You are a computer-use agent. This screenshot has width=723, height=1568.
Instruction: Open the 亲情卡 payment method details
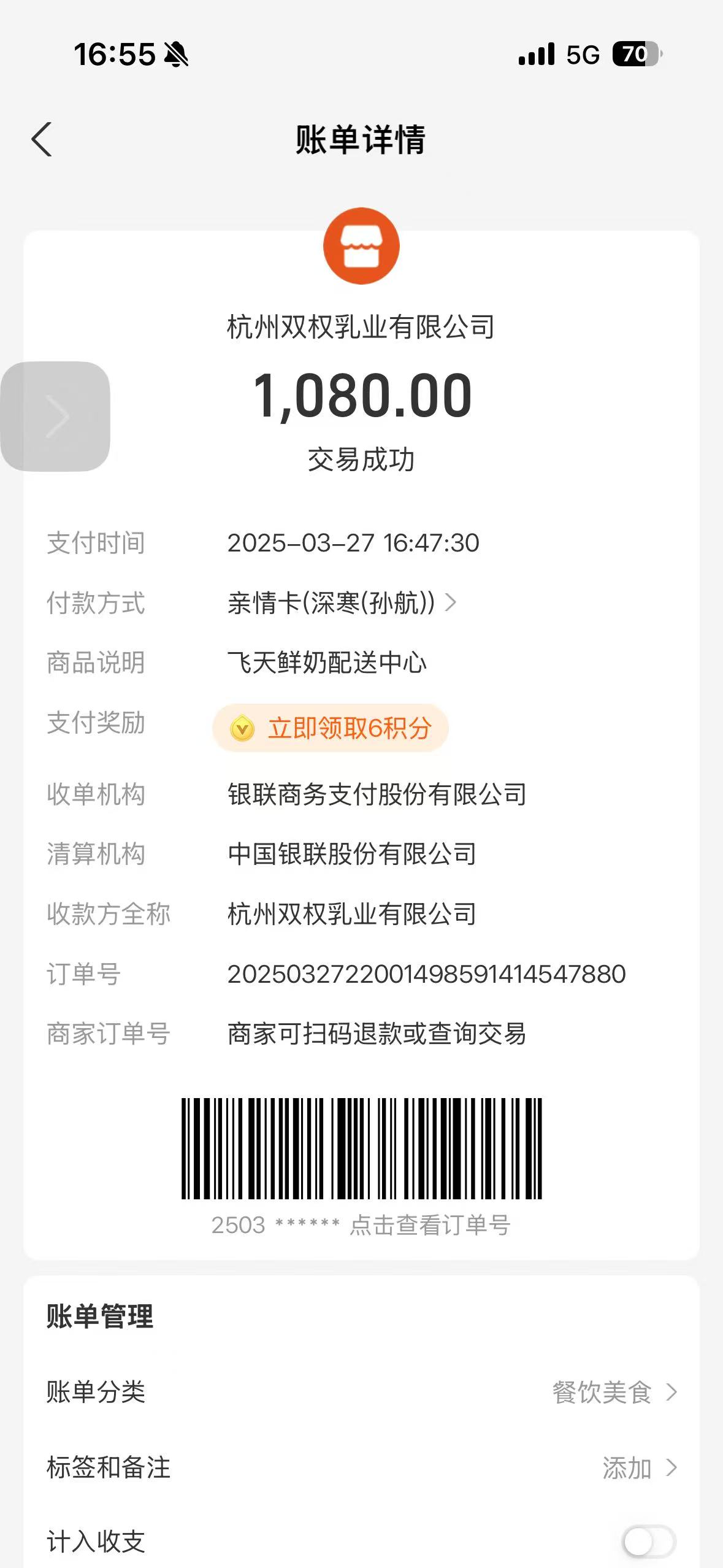coord(341,603)
